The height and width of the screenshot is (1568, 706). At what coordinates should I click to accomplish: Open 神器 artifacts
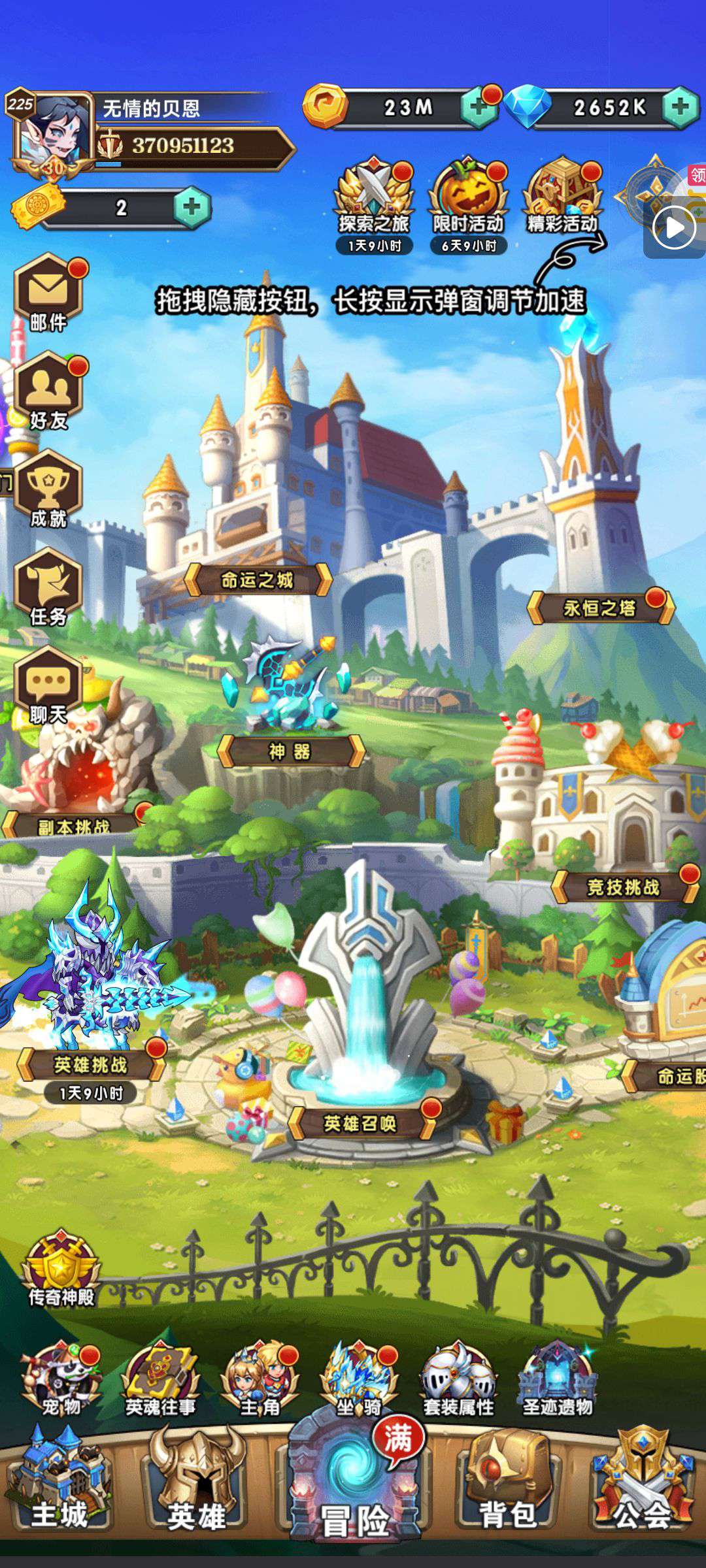coord(290,751)
